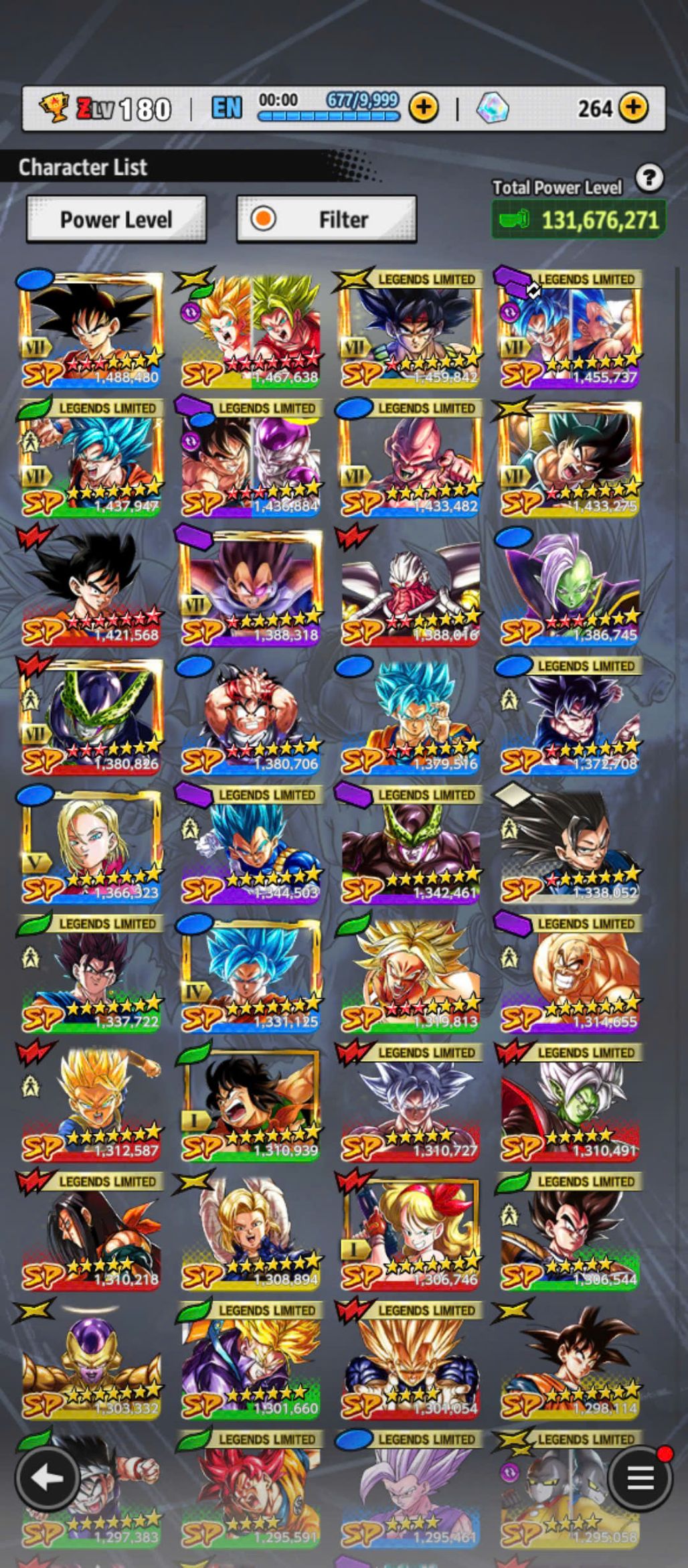Add crystals with the plus beside 264

pos(632,107)
